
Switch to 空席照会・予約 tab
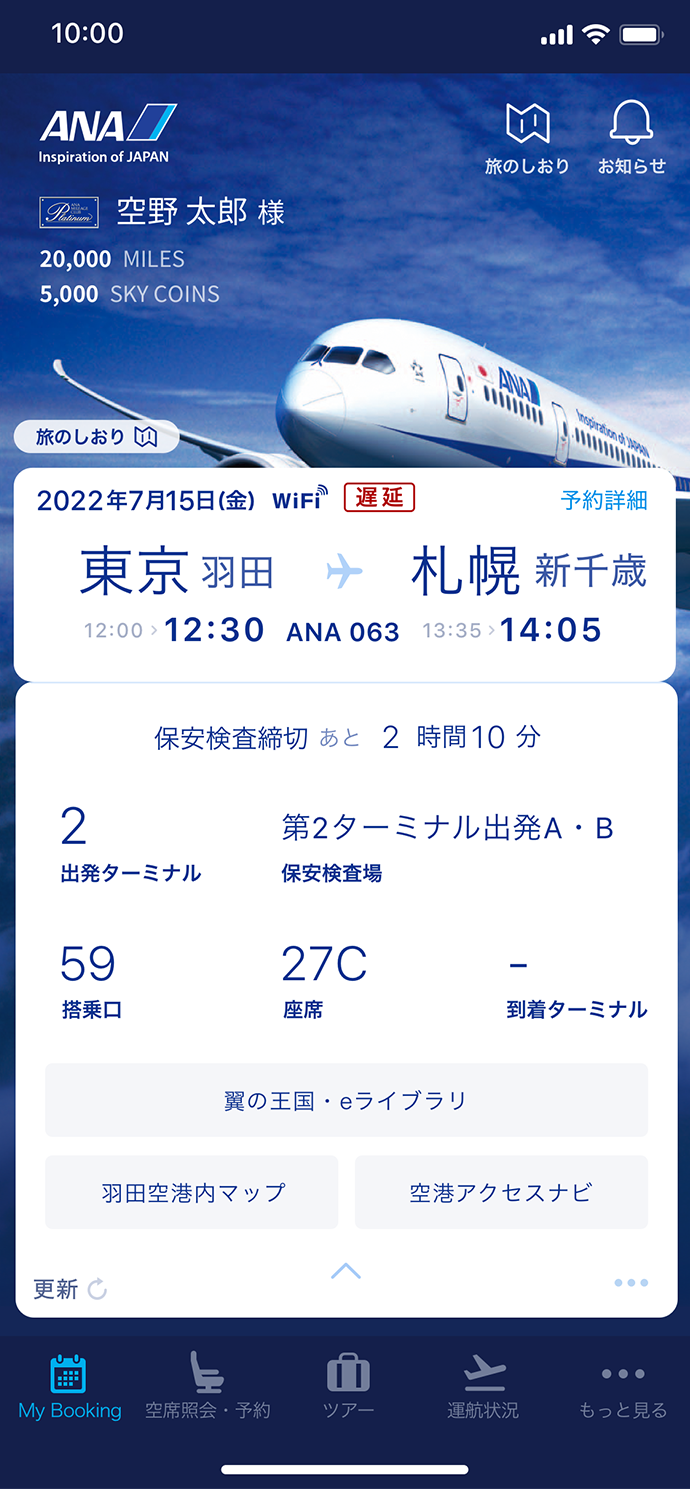point(207,1387)
